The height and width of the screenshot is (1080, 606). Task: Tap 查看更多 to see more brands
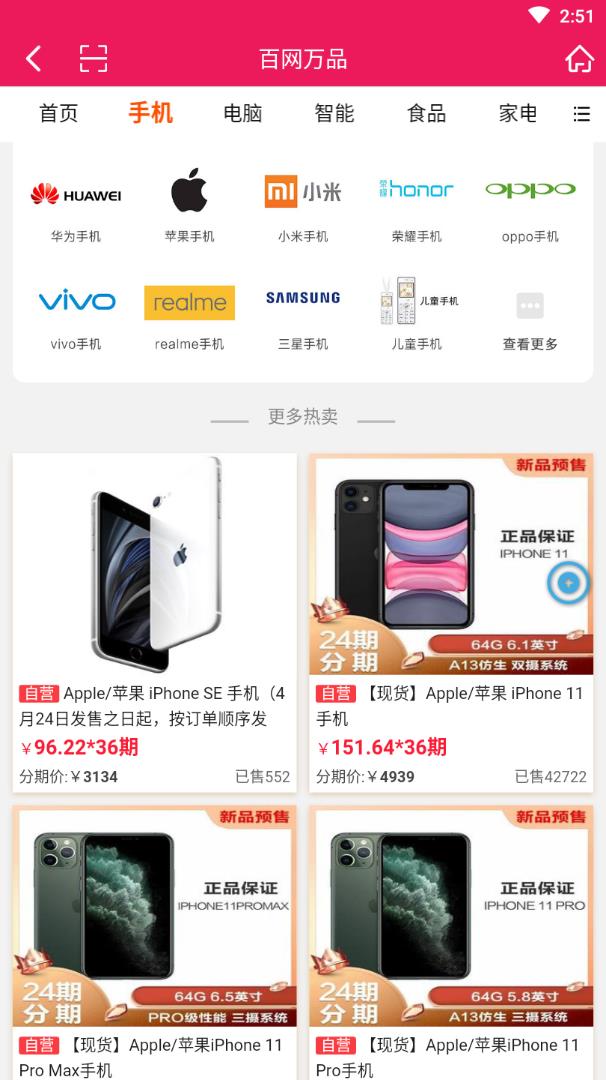pos(530,316)
